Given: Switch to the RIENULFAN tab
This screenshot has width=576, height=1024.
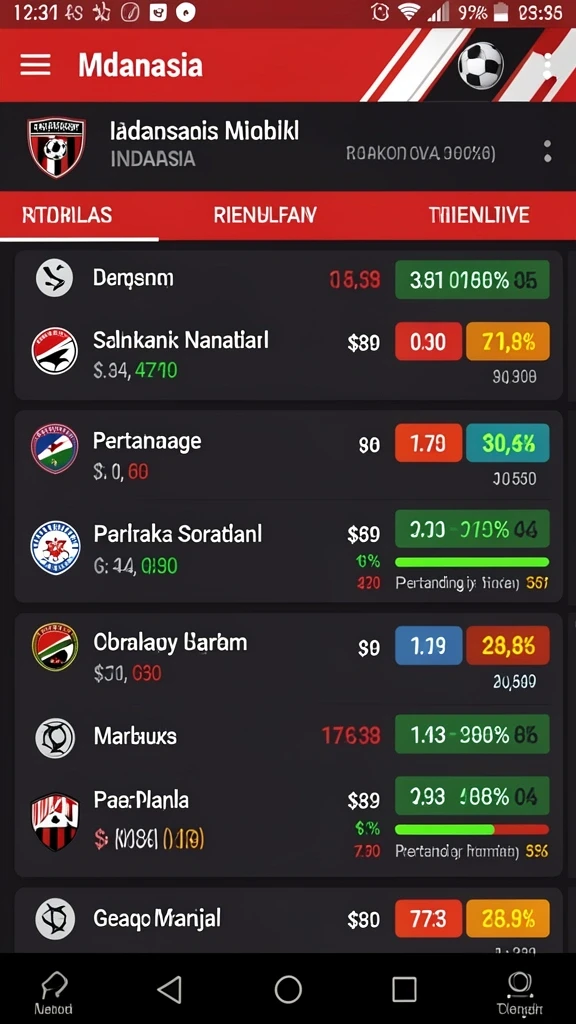Looking at the screenshot, I should [265, 215].
